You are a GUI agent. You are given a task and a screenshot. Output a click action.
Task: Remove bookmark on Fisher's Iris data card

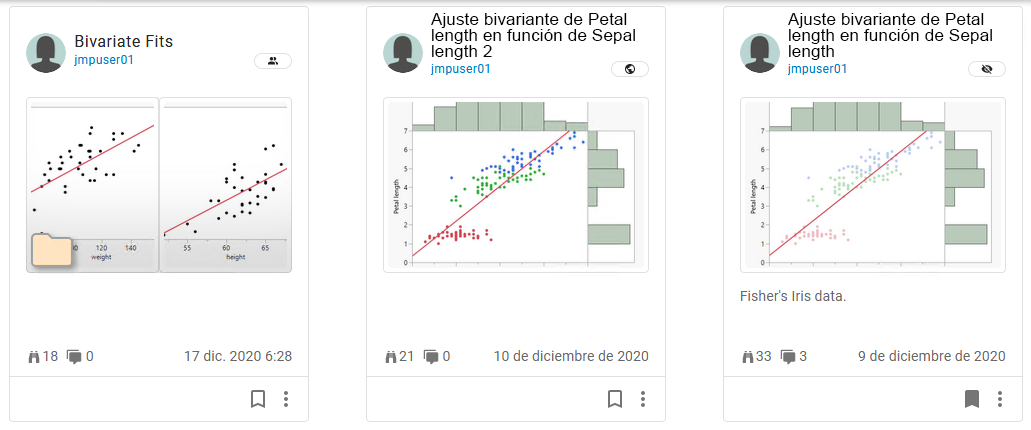(x=971, y=399)
